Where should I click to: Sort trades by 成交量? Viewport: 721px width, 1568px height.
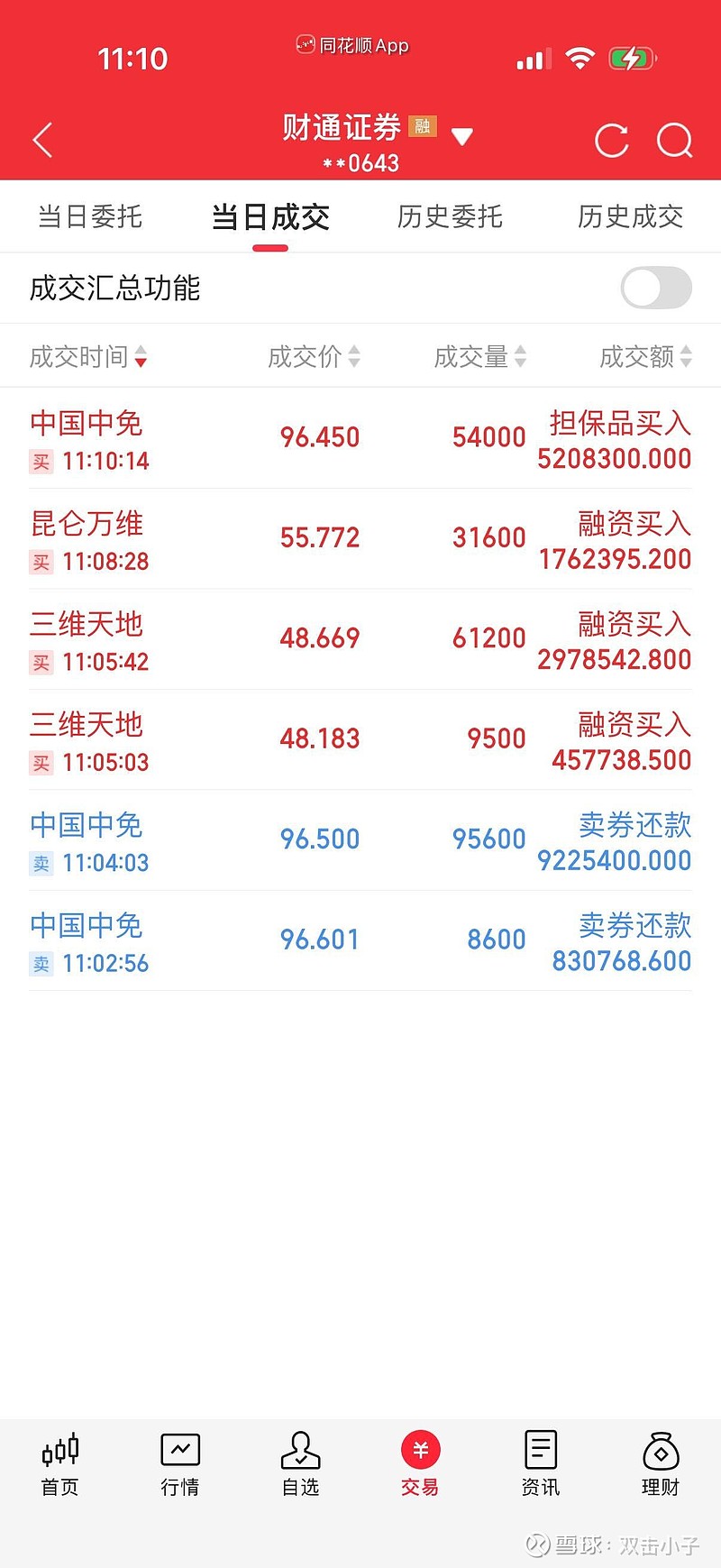pos(479,357)
